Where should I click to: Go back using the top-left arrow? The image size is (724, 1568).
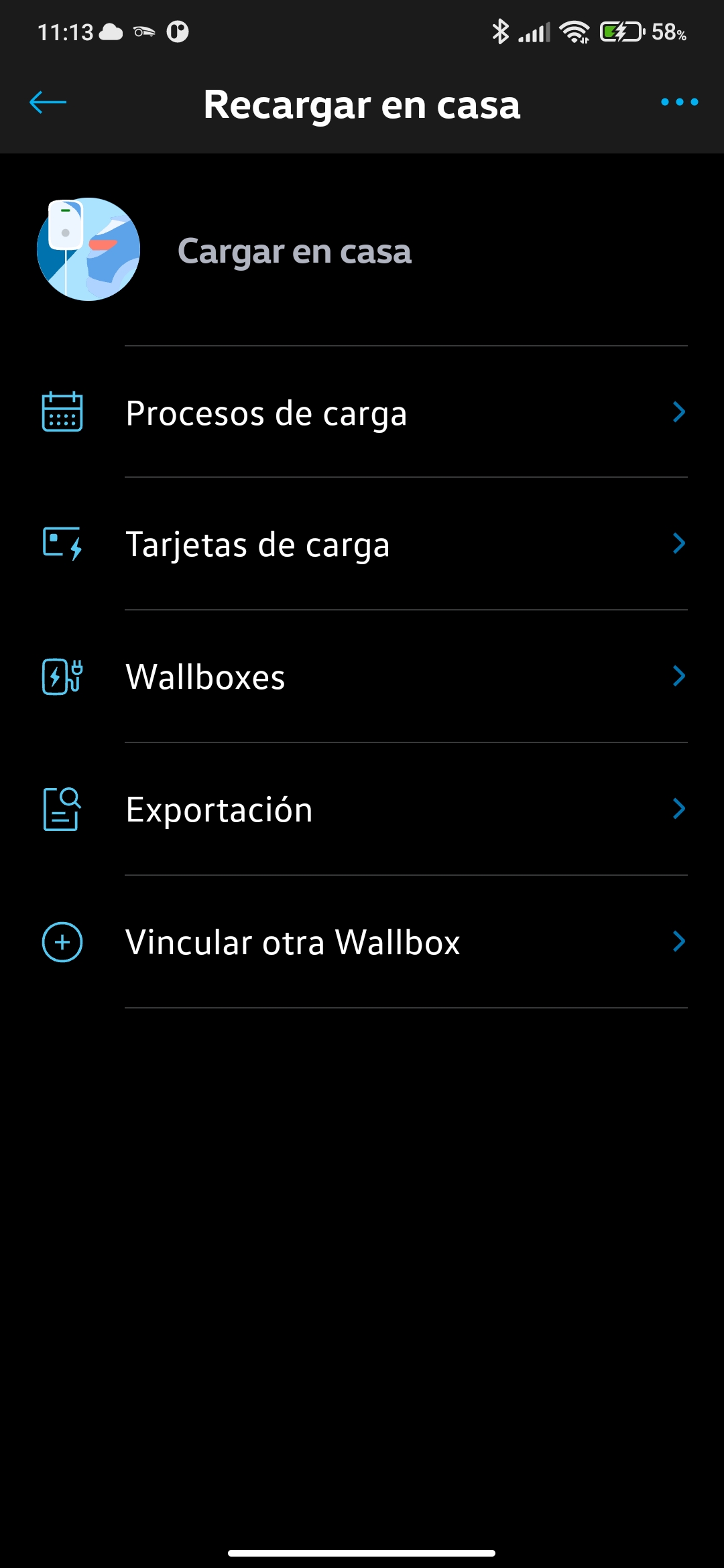click(x=48, y=103)
